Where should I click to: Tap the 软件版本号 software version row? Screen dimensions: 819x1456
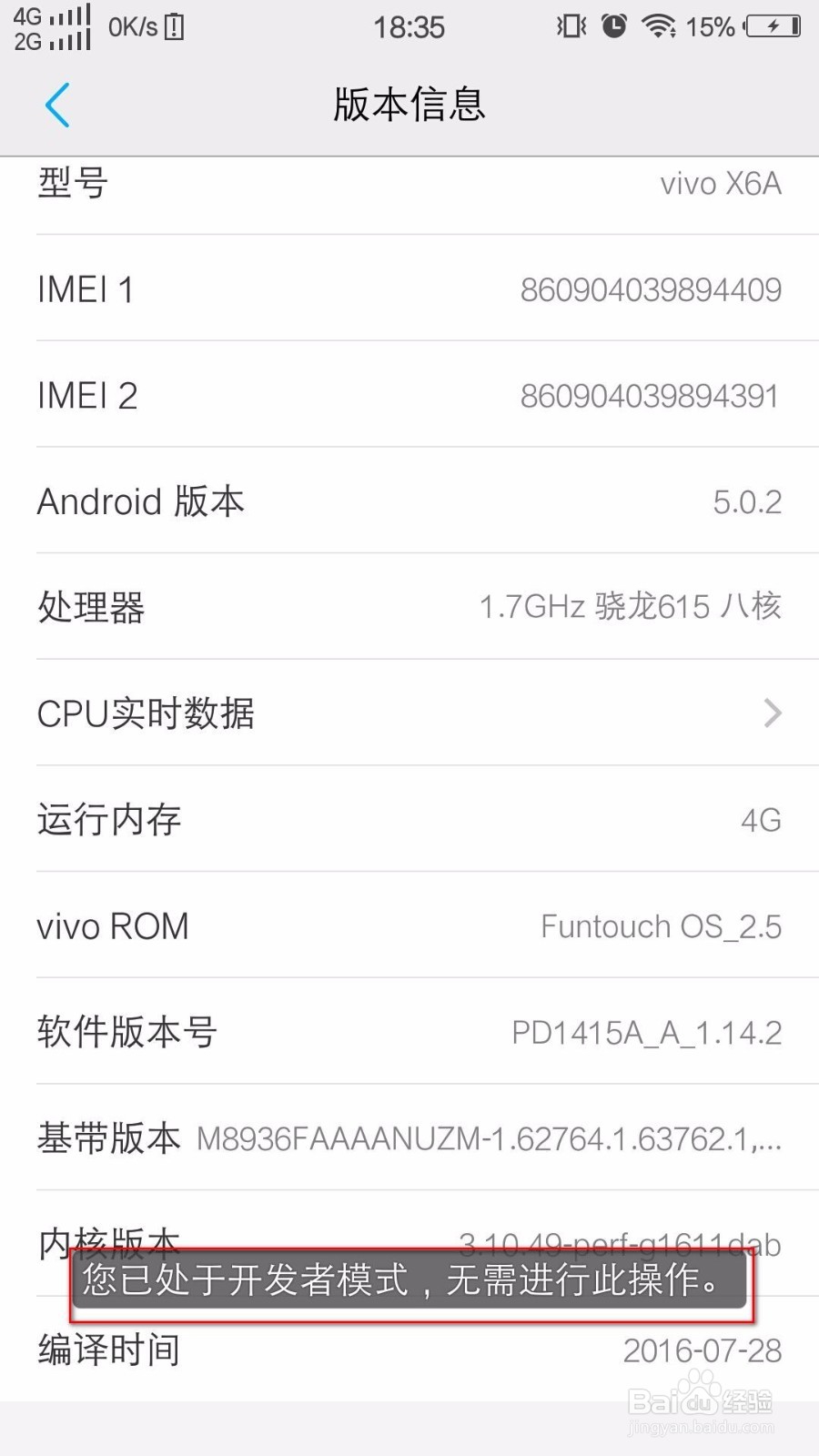click(x=409, y=1032)
